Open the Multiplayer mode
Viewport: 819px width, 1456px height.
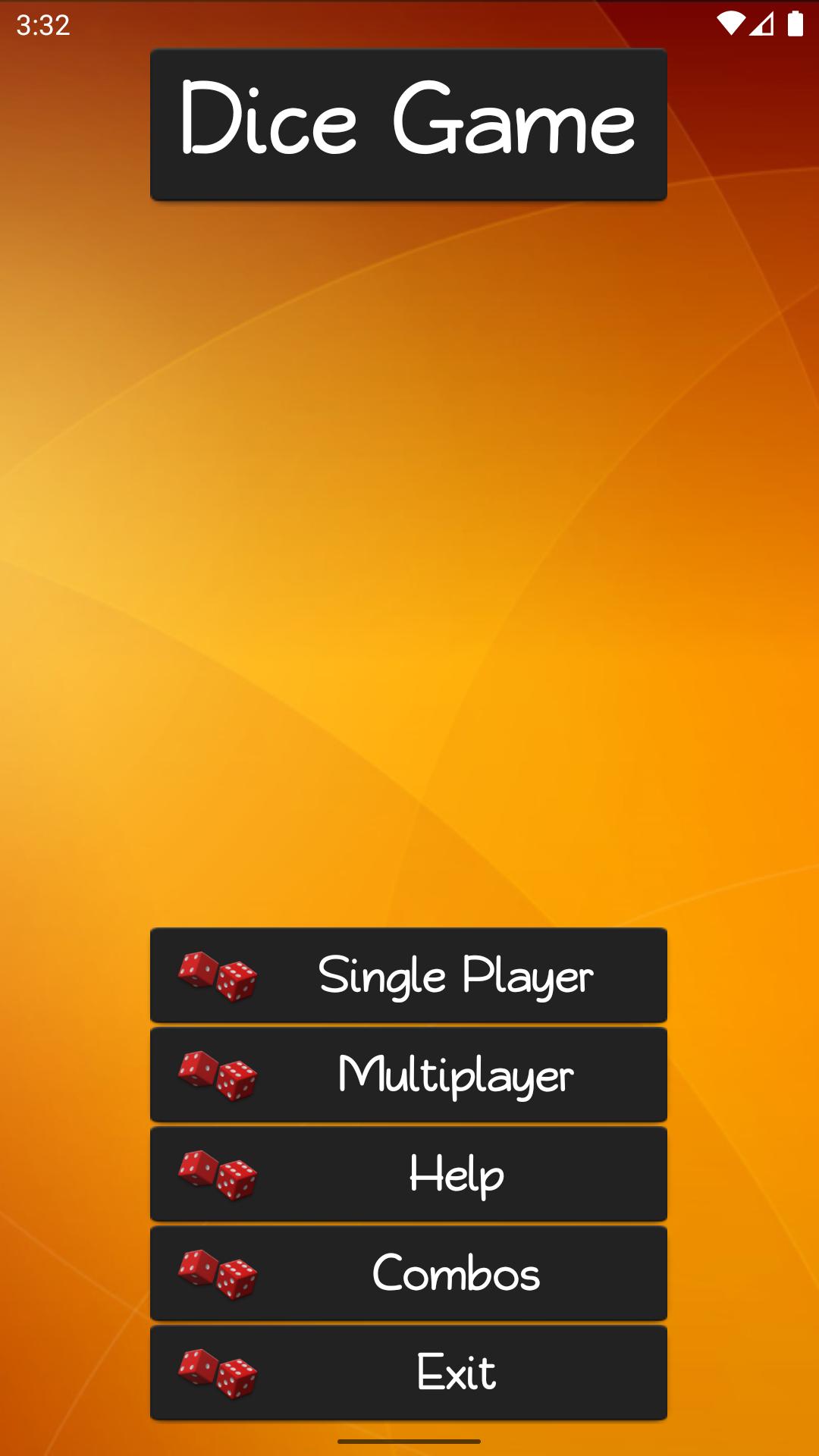409,1075
